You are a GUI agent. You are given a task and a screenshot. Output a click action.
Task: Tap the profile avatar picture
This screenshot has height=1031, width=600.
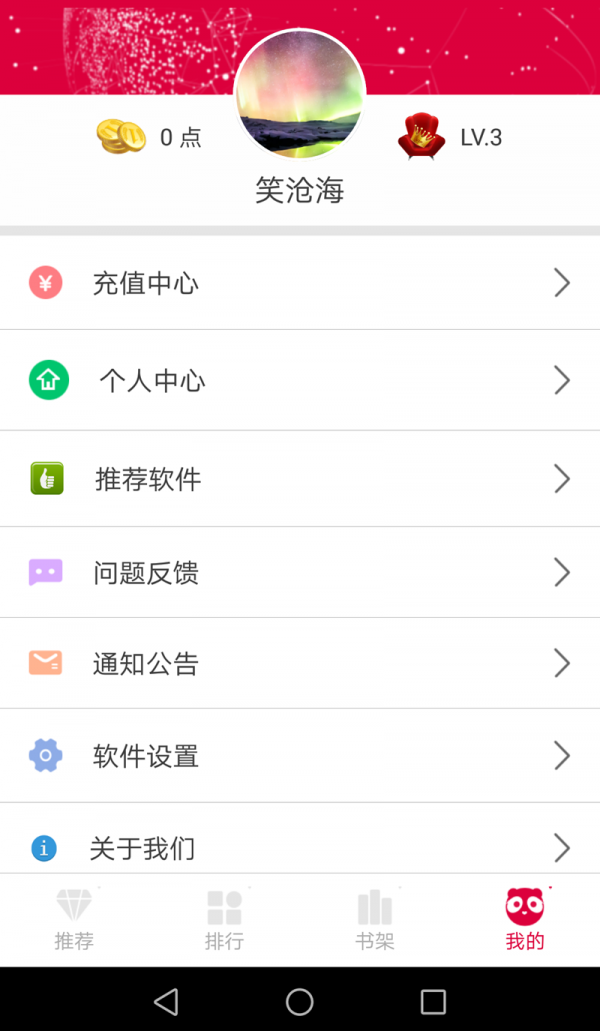[300, 95]
